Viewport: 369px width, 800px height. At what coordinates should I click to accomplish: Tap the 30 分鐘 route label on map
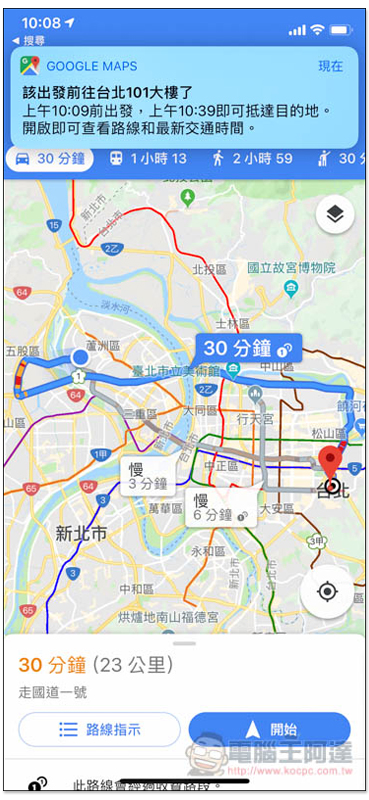[x=249, y=348]
